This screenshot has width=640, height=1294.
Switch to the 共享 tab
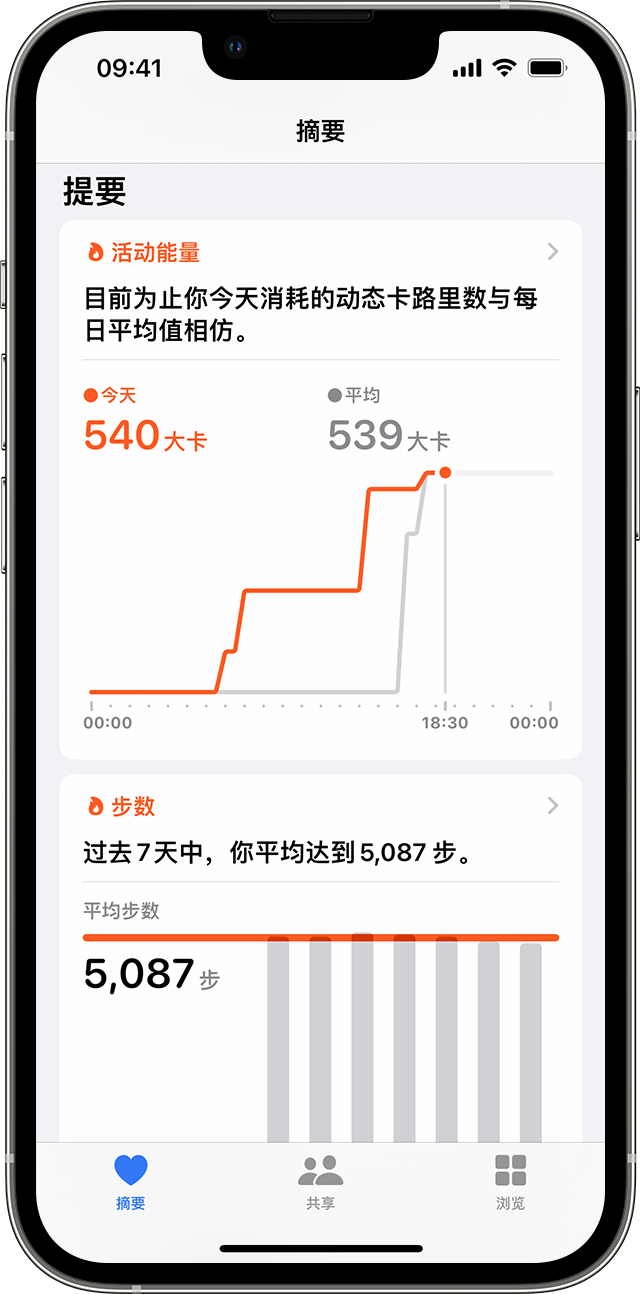coord(320,1181)
